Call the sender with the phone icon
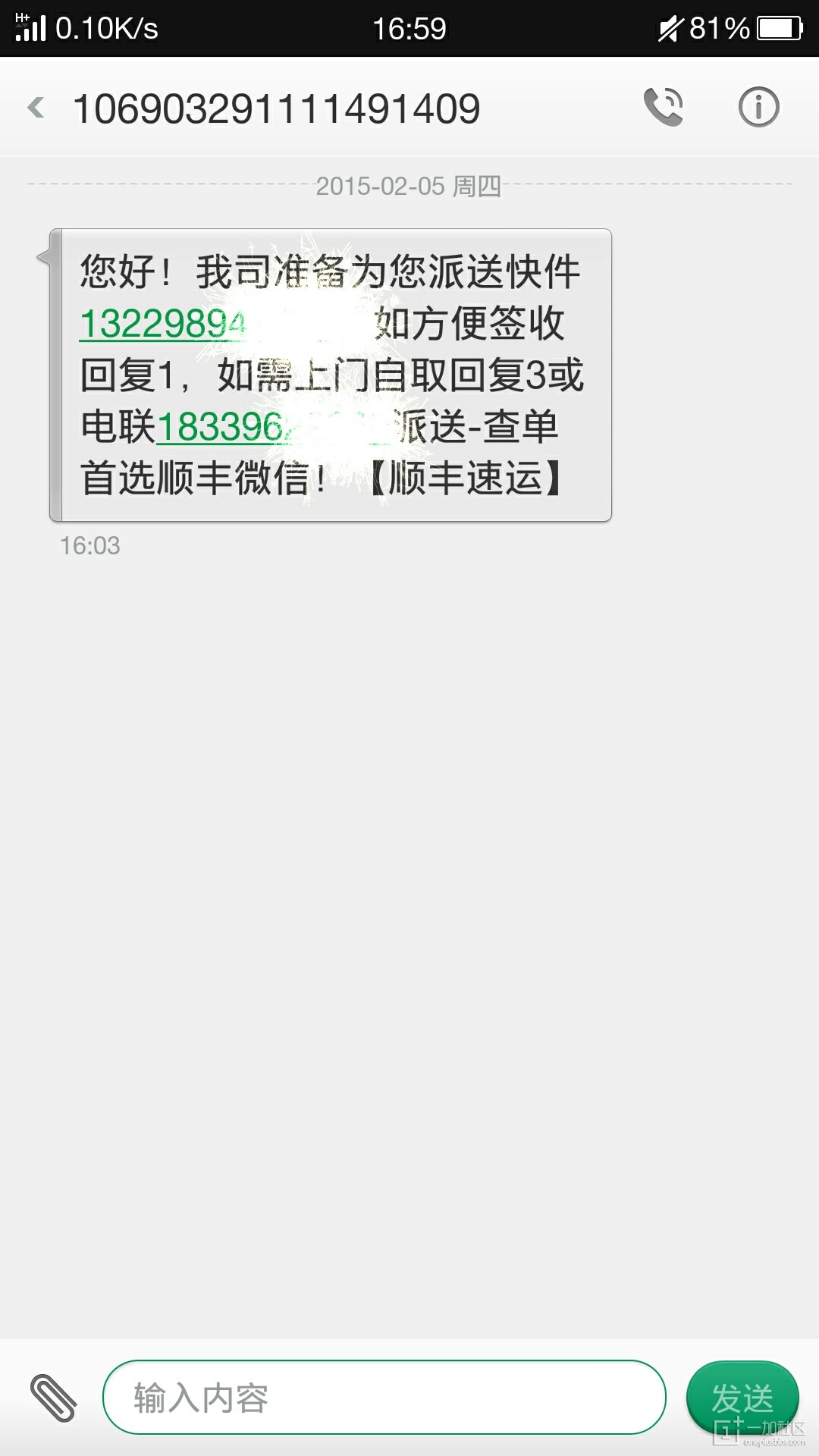The height and width of the screenshot is (1456, 819). [664, 107]
